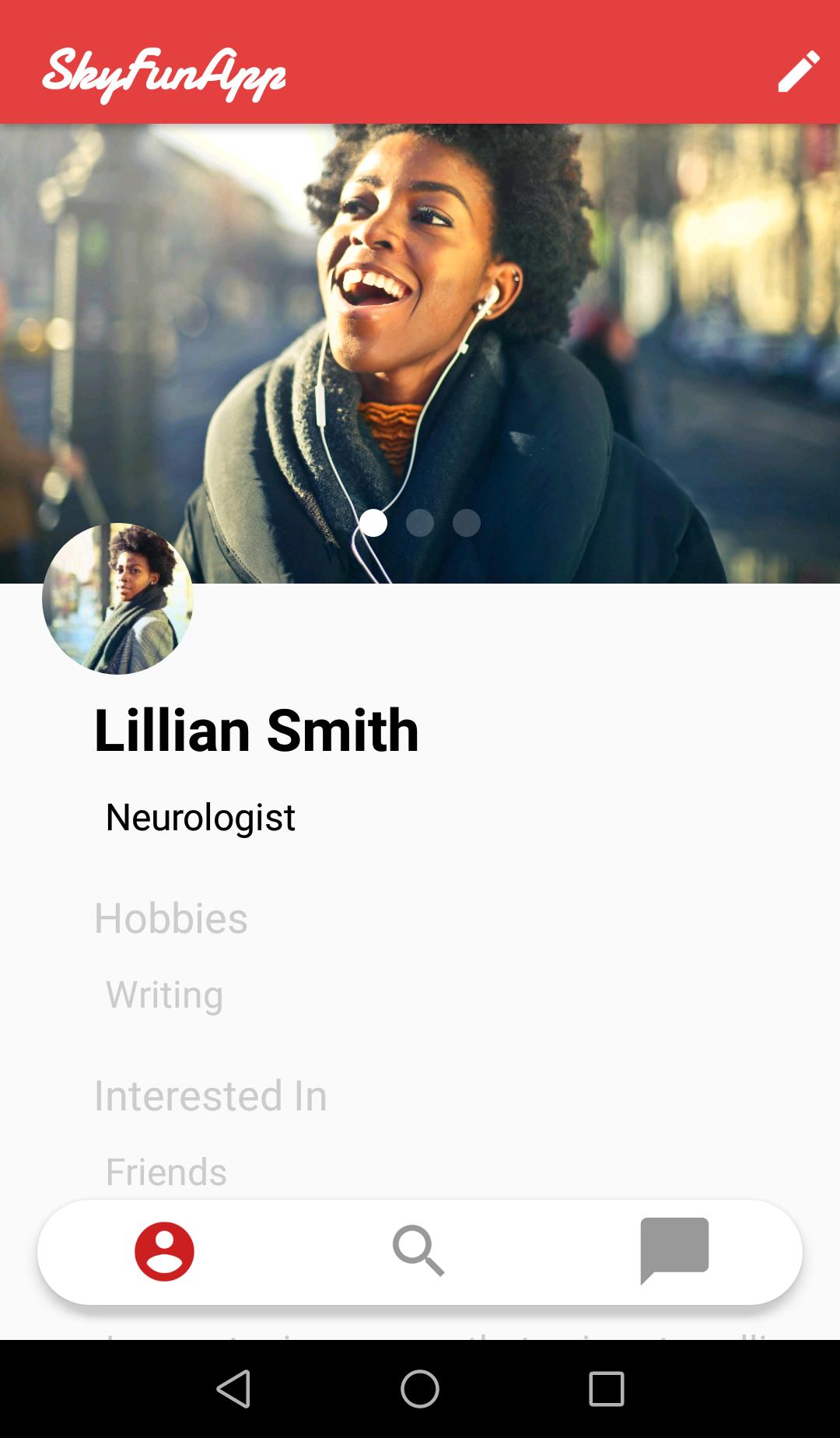Switch to the search tab

[x=418, y=1251]
